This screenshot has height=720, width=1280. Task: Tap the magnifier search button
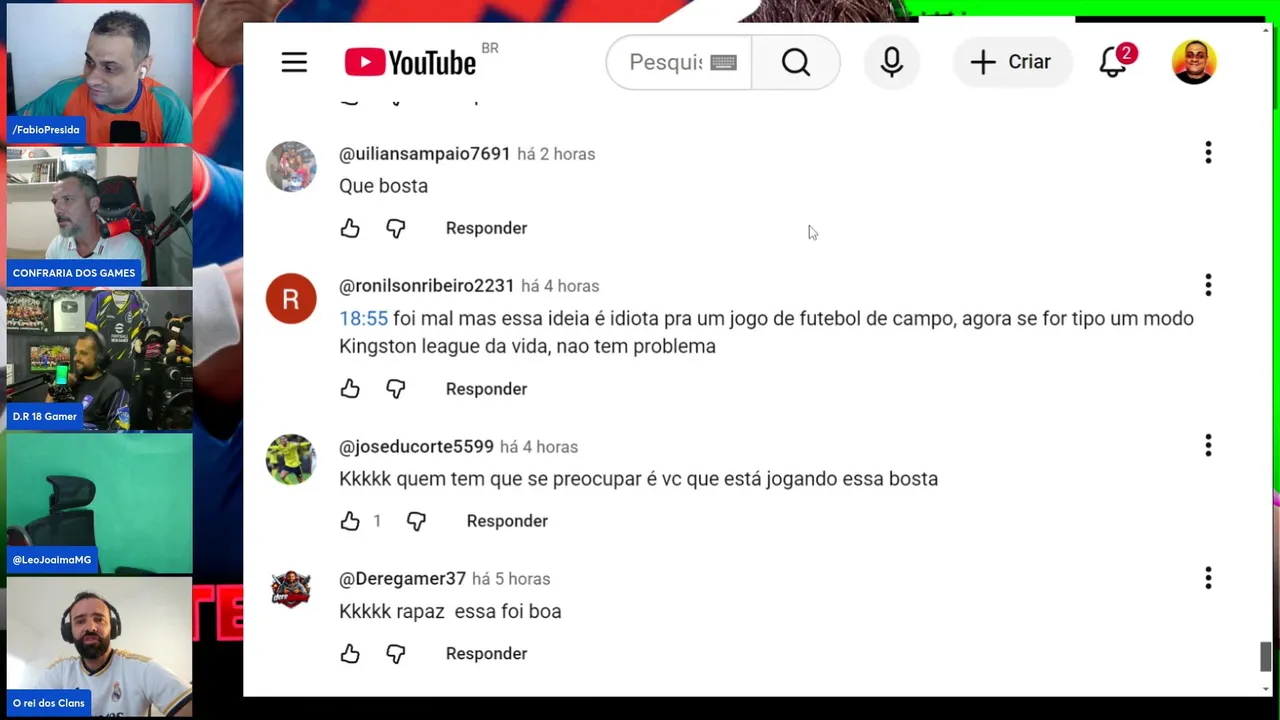[x=796, y=62]
